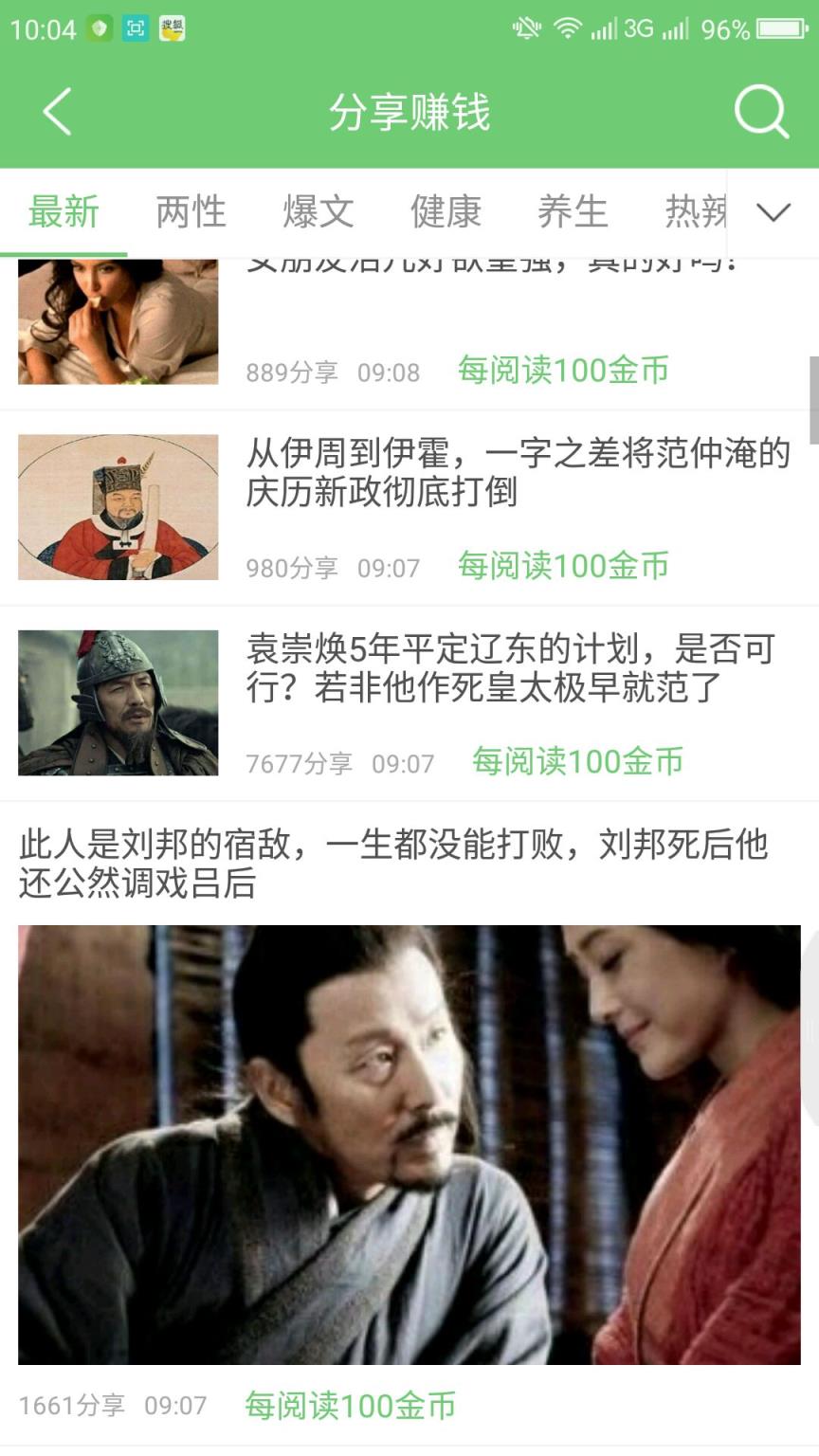Image resolution: width=819 pixels, height=1456 pixels.
Task: Tap the back arrow in the header
Action: [x=57, y=111]
